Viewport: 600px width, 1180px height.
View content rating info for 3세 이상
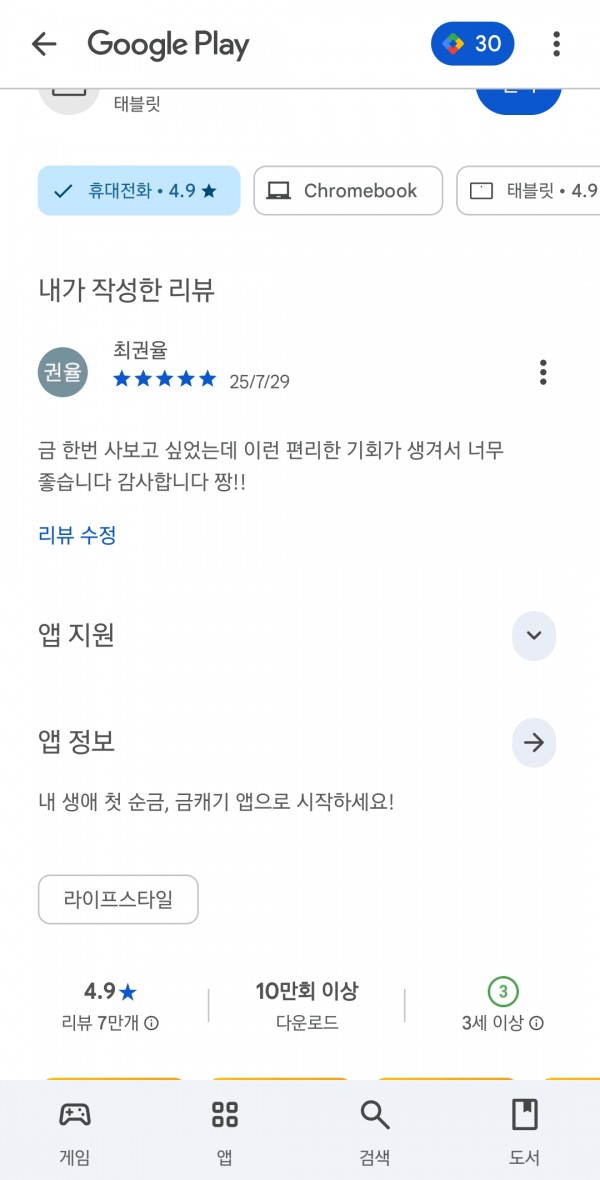(536, 1023)
